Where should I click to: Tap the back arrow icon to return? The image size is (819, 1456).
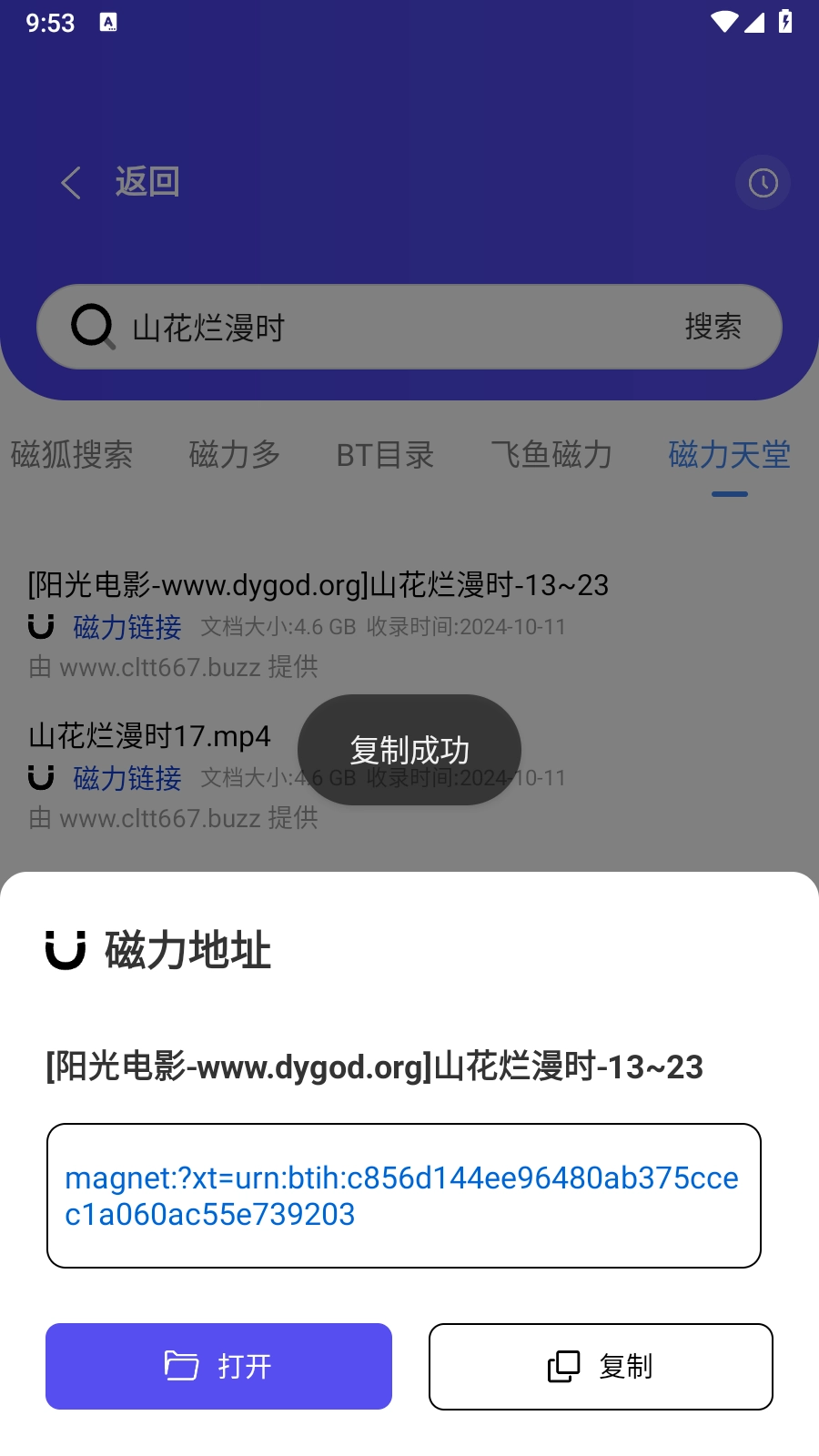[x=71, y=182]
